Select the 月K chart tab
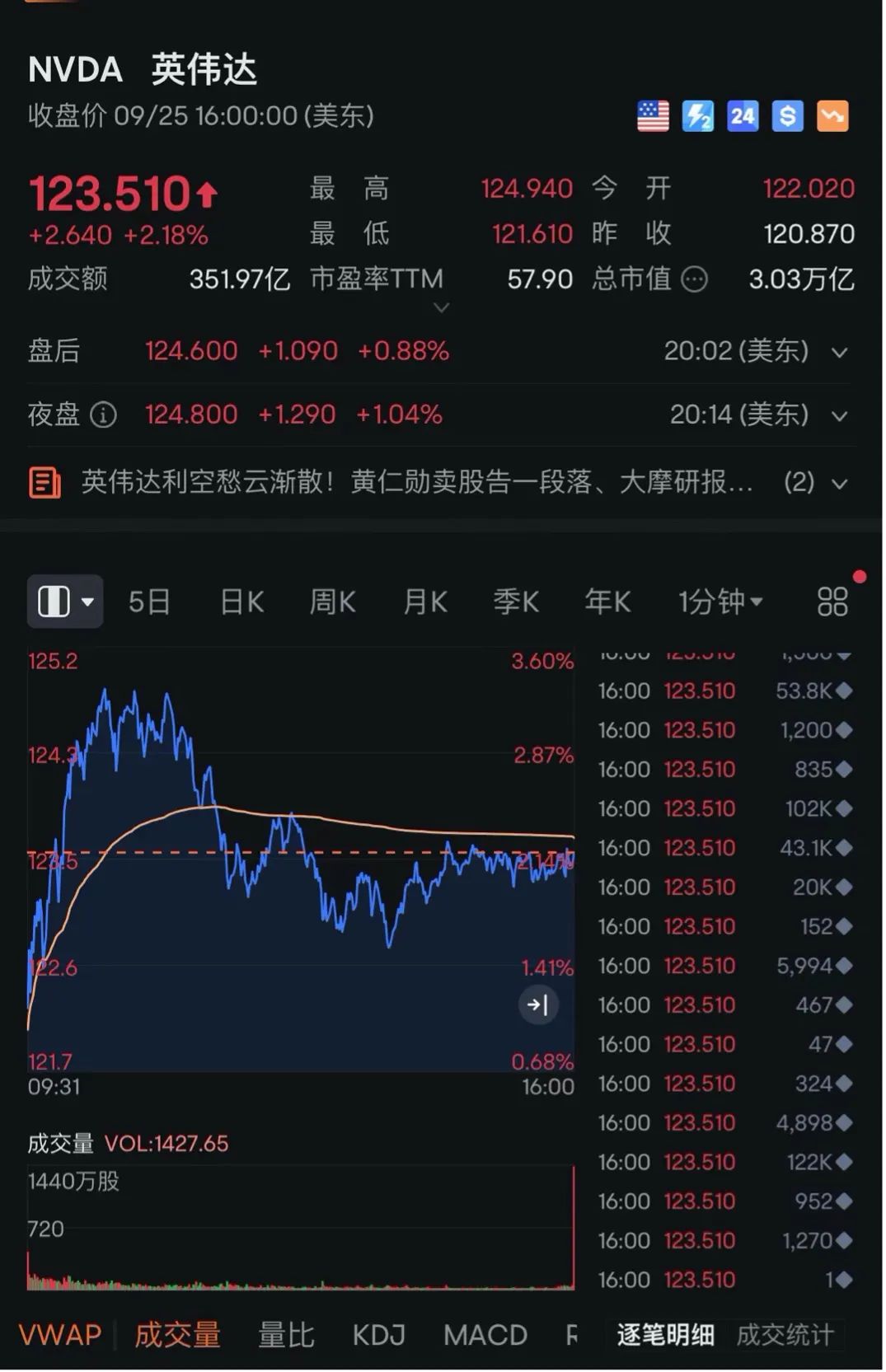The width and height of the screenshot is (886, 1372). (x=425, y=602)
